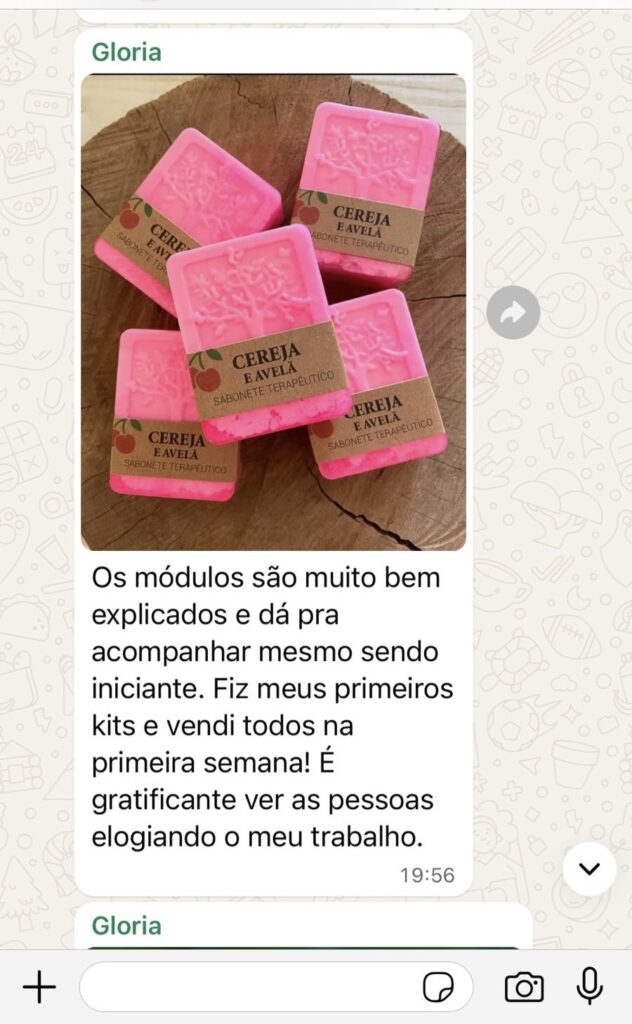This screenshot has height=1024, width=632.
Task: Jump to the latest messages
Action: point(589,868)
